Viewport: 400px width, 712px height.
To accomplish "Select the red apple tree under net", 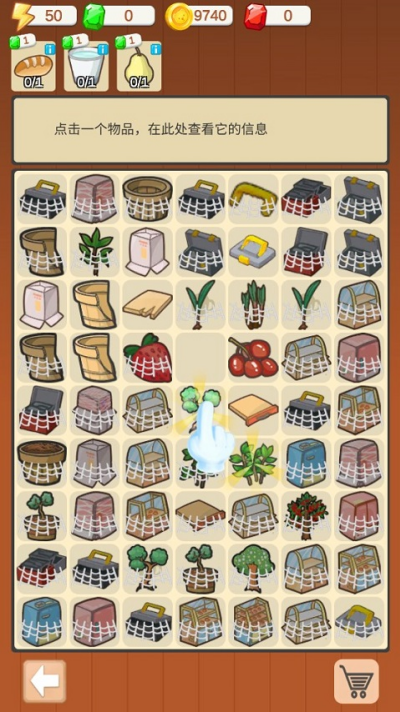I will [x=306, y=515].
